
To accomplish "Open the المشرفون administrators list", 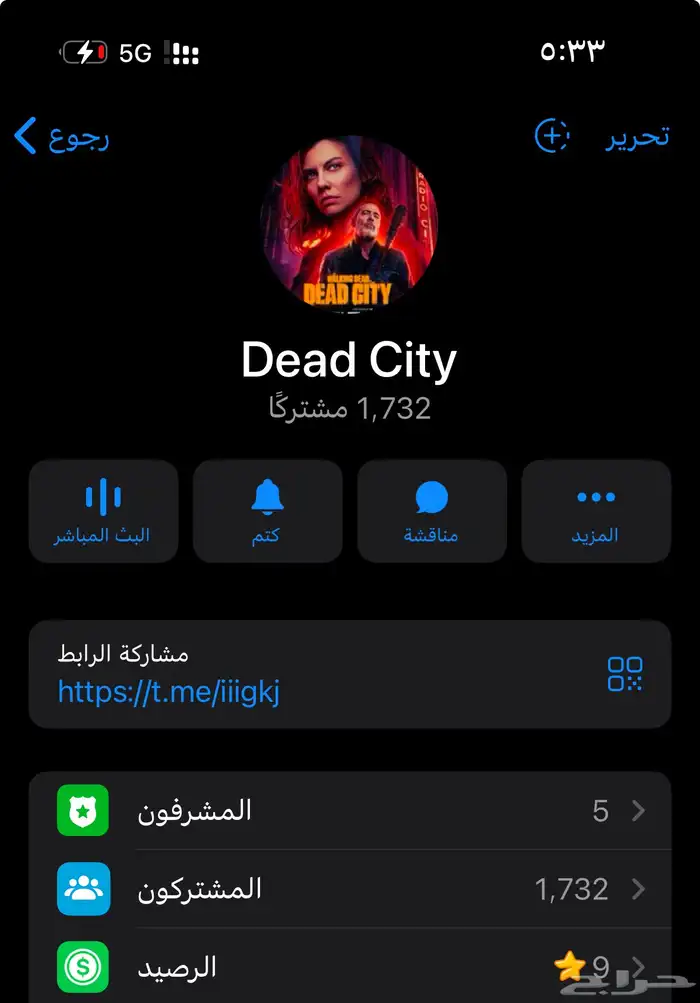I will [349, 810].
